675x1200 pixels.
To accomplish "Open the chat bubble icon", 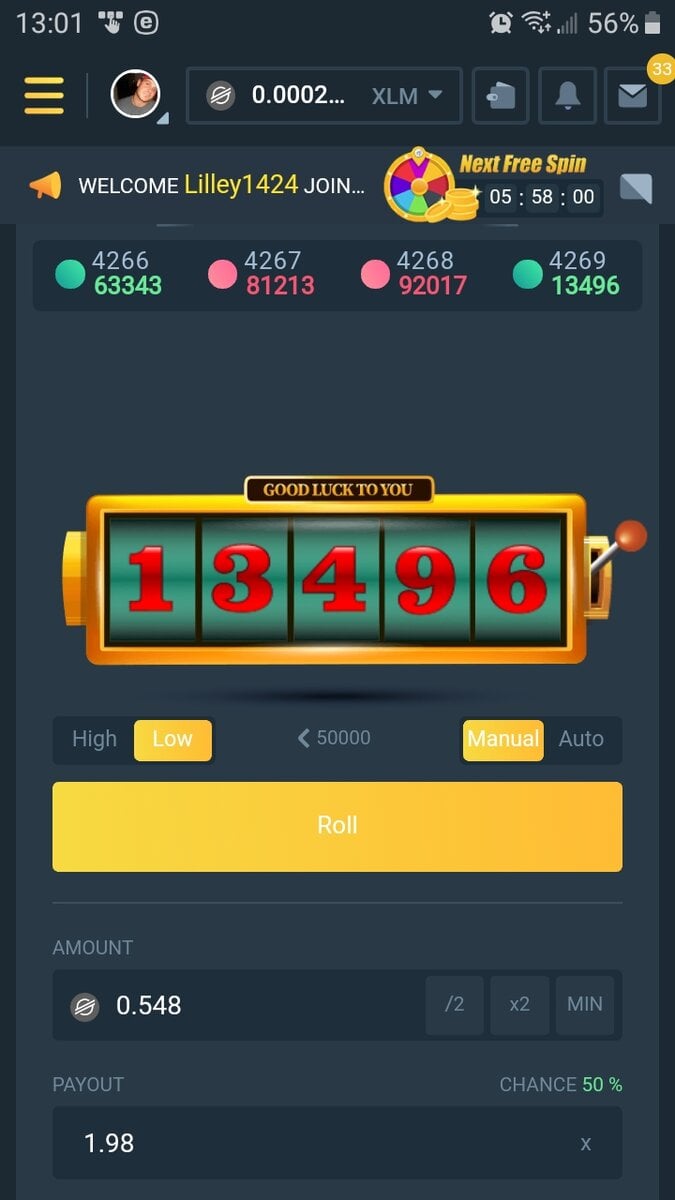I will point(636,188).
